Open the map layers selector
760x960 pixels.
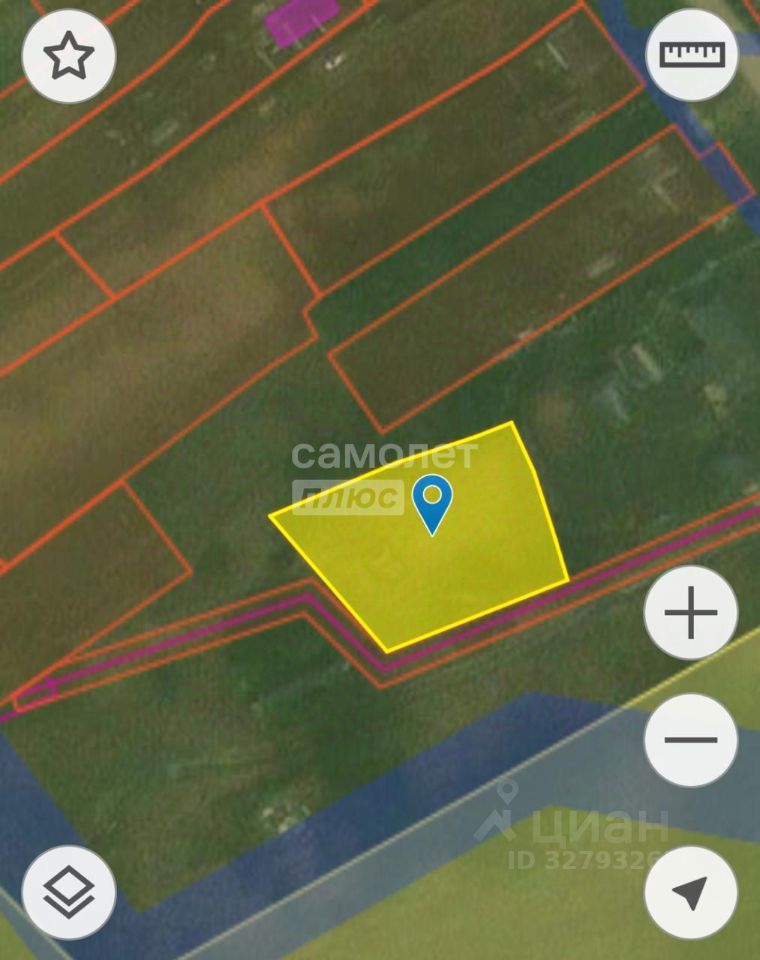point(69,892)
